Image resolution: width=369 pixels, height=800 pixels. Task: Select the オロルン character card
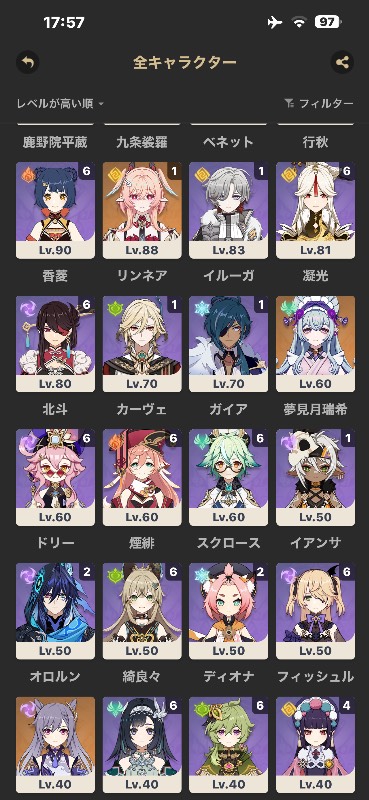click(x=55, y=611)
